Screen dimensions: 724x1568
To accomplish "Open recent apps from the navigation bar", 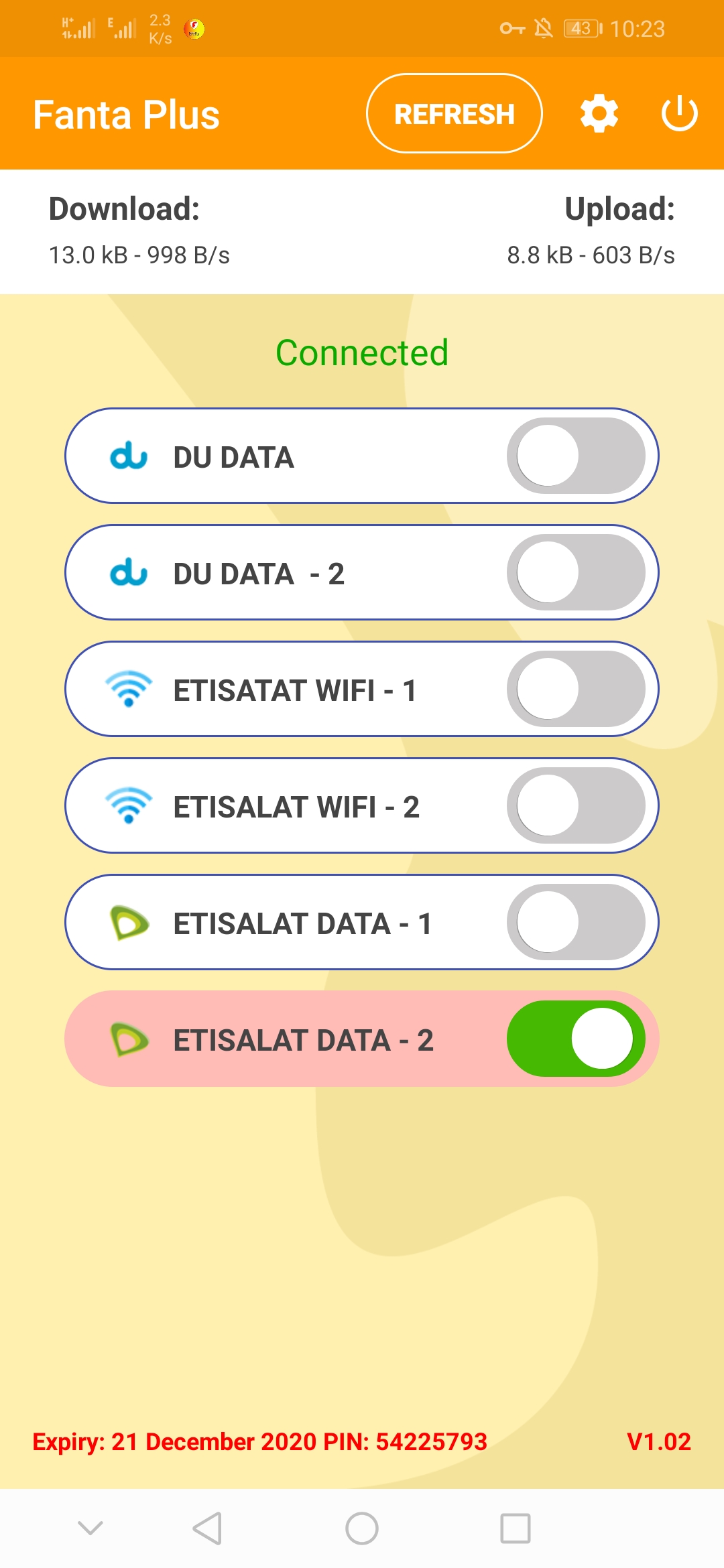I will (515, 1528).
